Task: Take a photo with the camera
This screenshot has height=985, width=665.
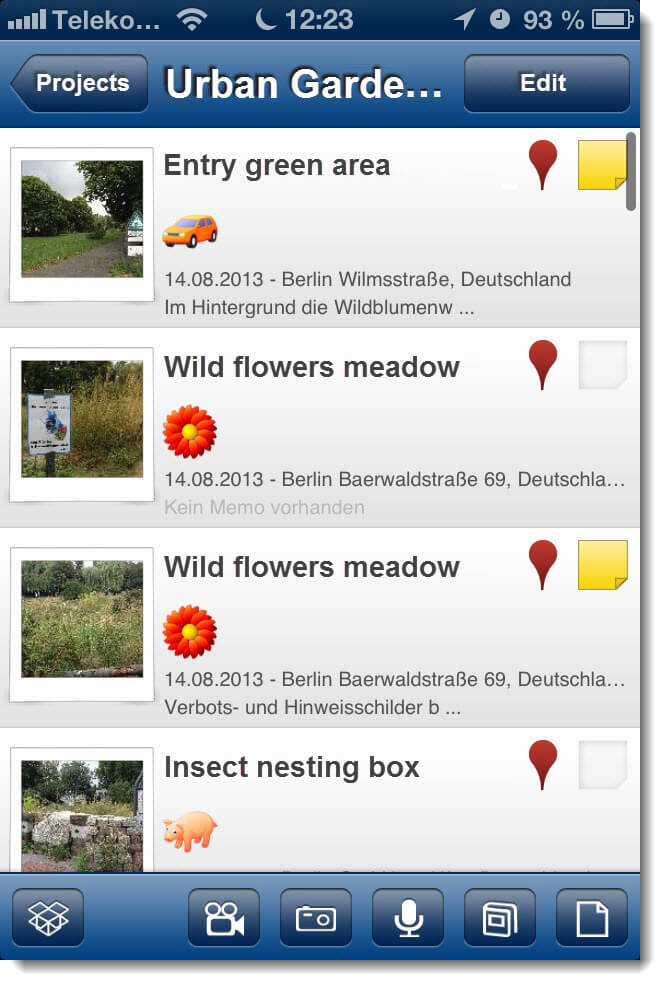Action: click(316, 918)
